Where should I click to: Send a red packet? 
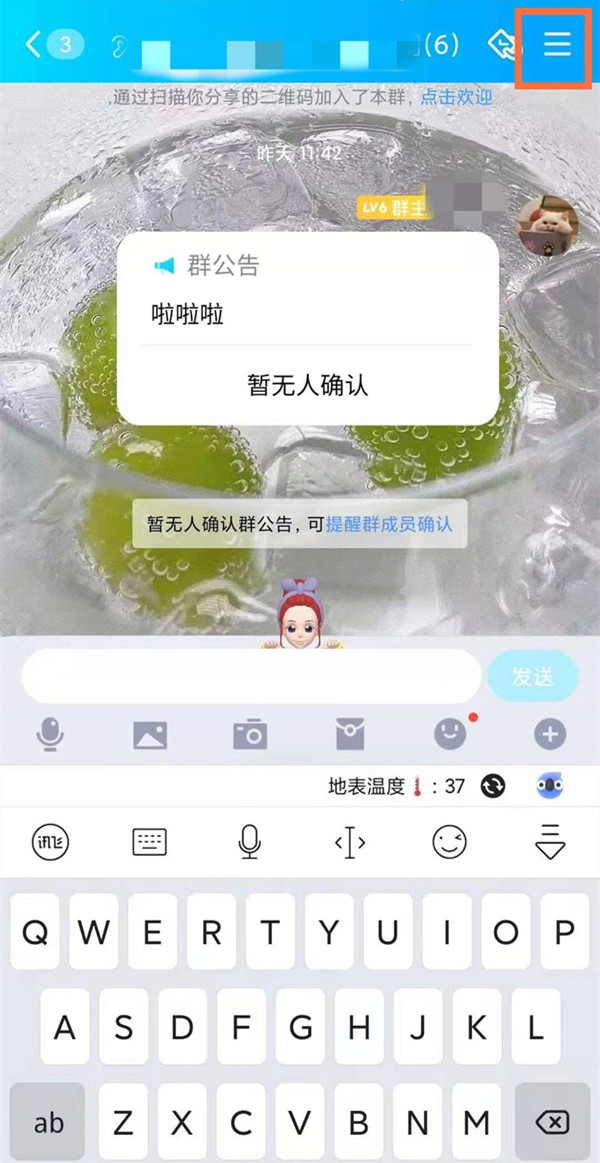click(x=350, y=735)
